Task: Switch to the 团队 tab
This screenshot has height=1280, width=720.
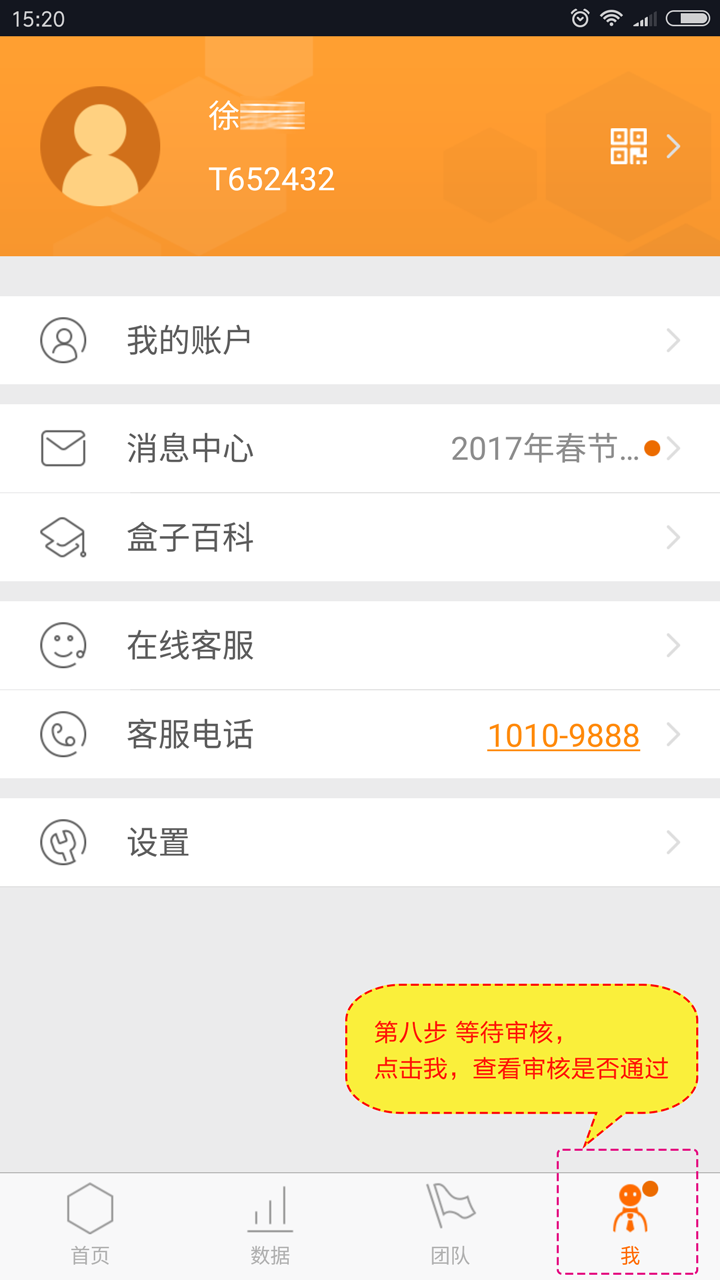Action: coord(450,1226)
